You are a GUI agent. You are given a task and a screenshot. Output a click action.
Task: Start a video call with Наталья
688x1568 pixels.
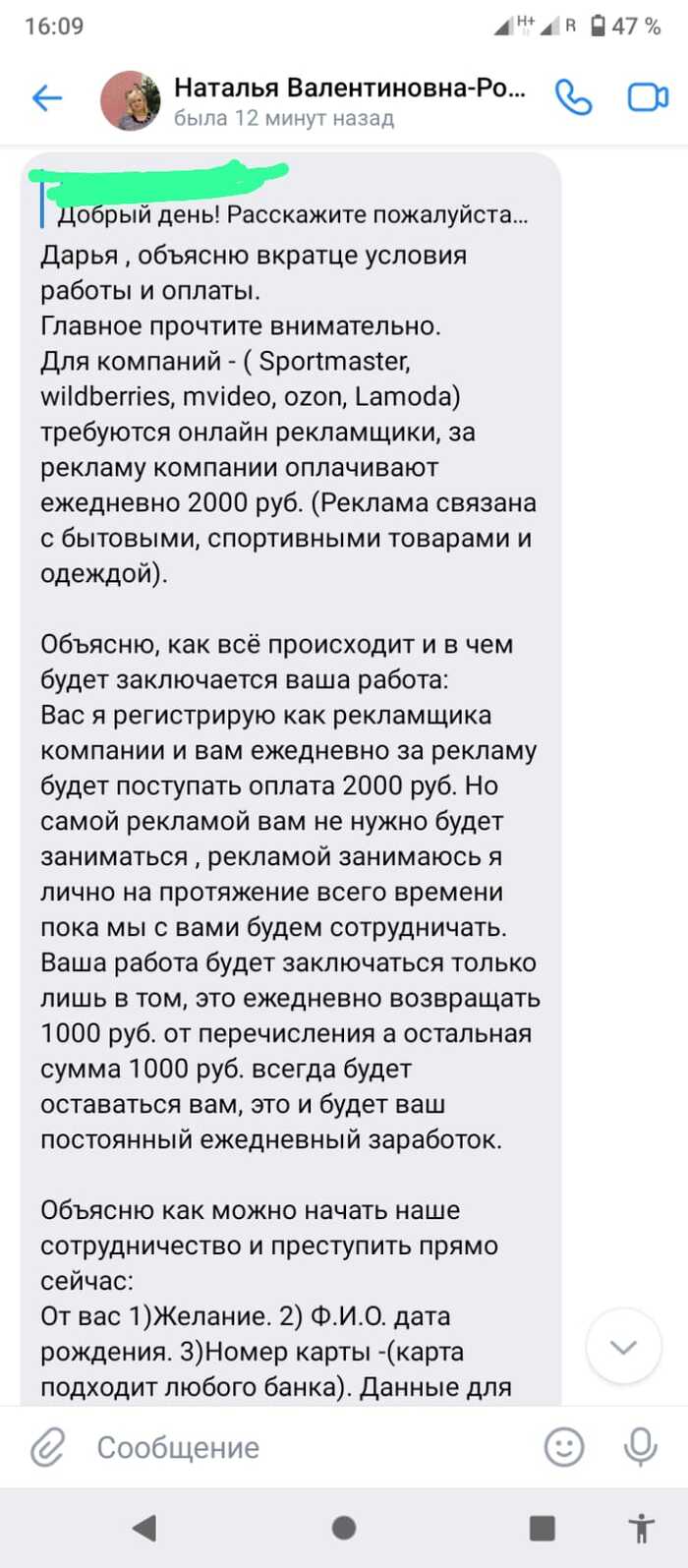tap(648, 98)
